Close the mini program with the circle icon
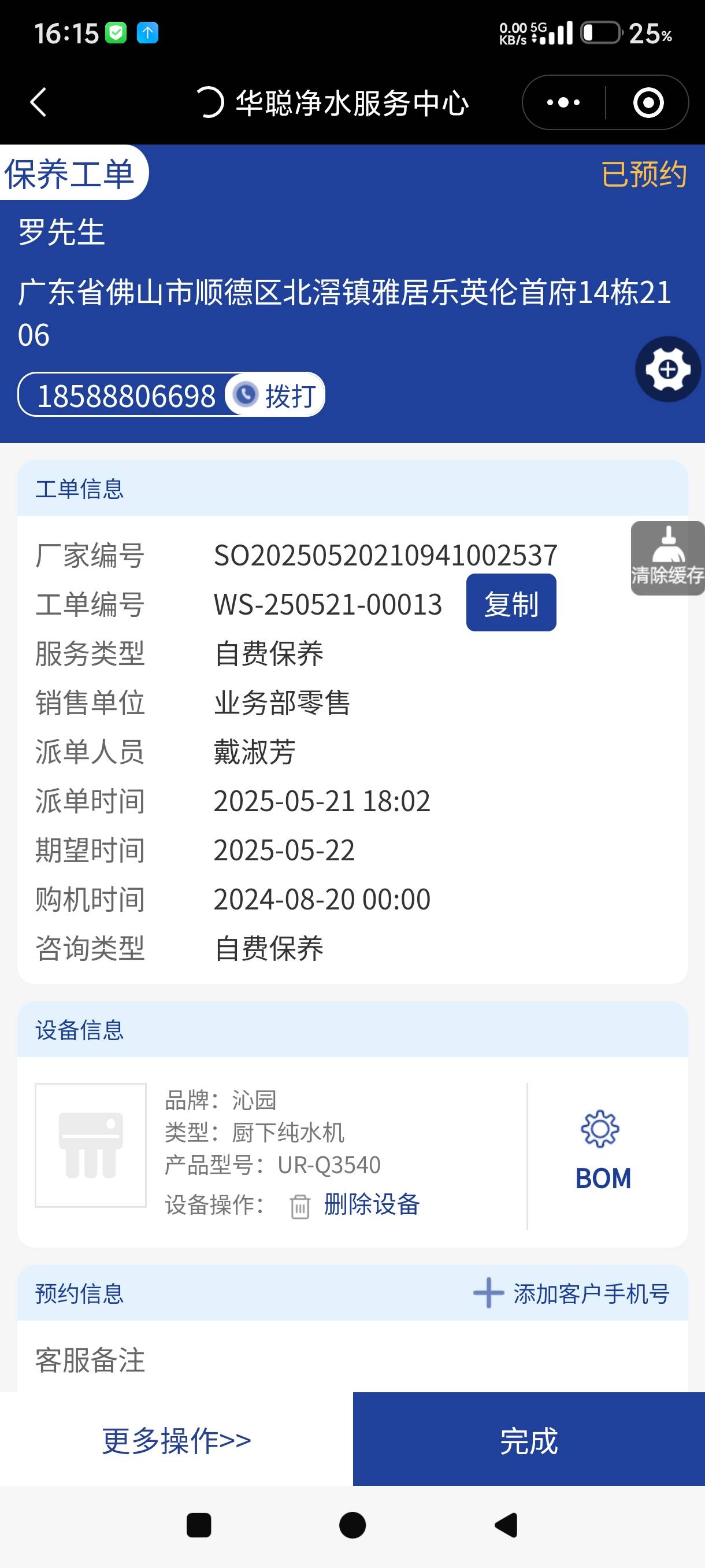This screenshot has height=1568, width=705. tap(648, 102)
